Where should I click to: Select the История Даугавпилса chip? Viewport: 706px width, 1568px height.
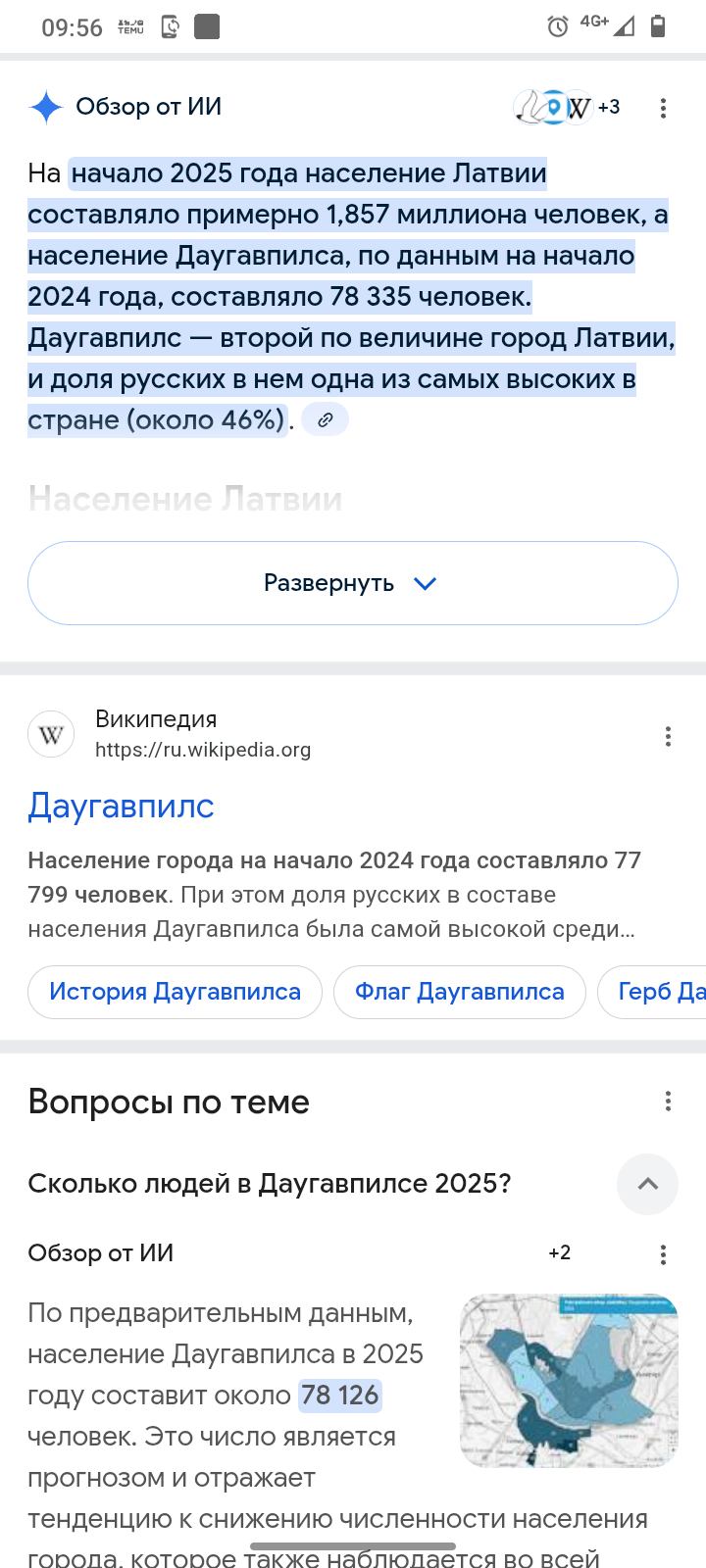click(x=175, y=992)
